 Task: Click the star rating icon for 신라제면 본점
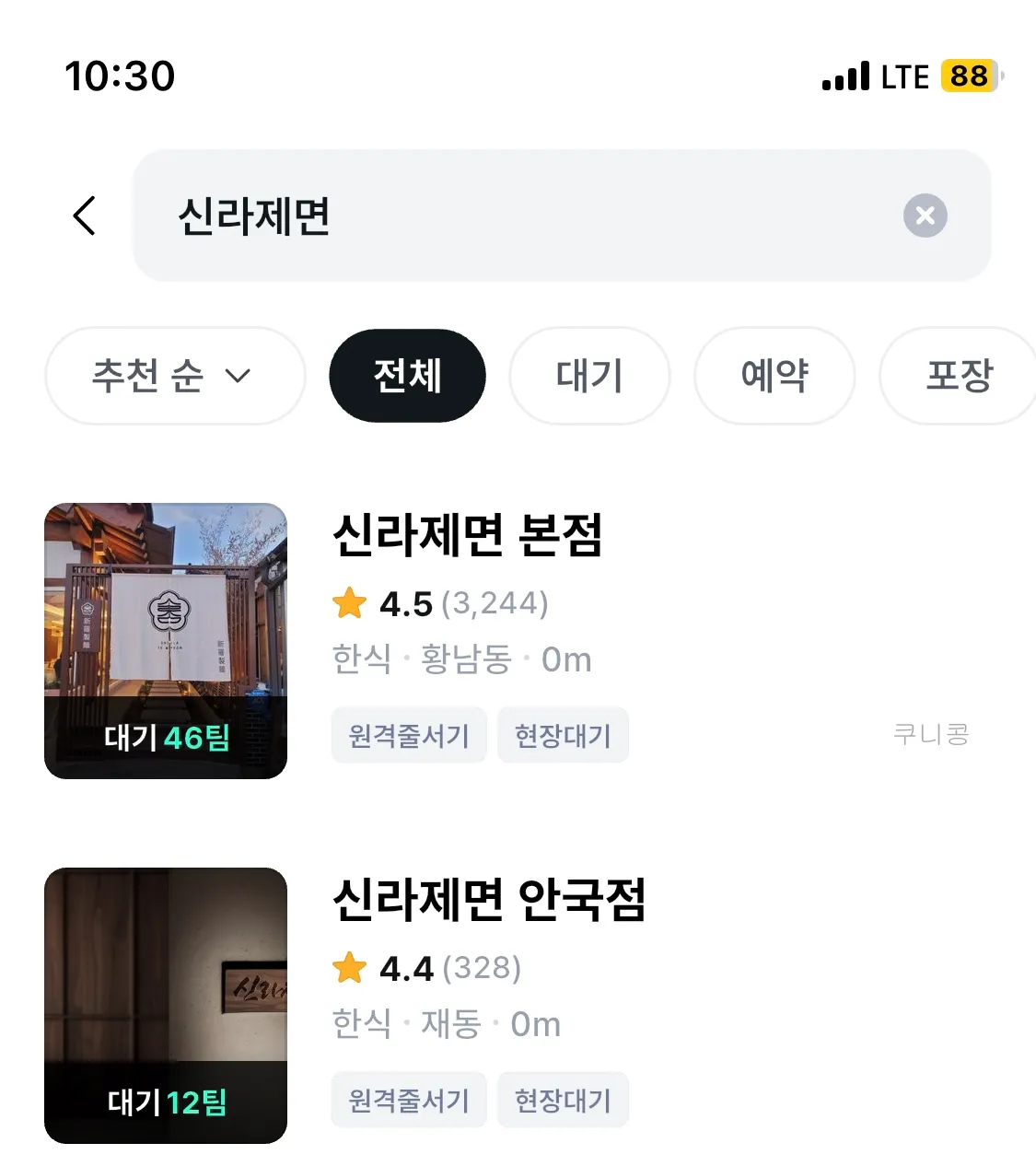(x=350, y=603)
